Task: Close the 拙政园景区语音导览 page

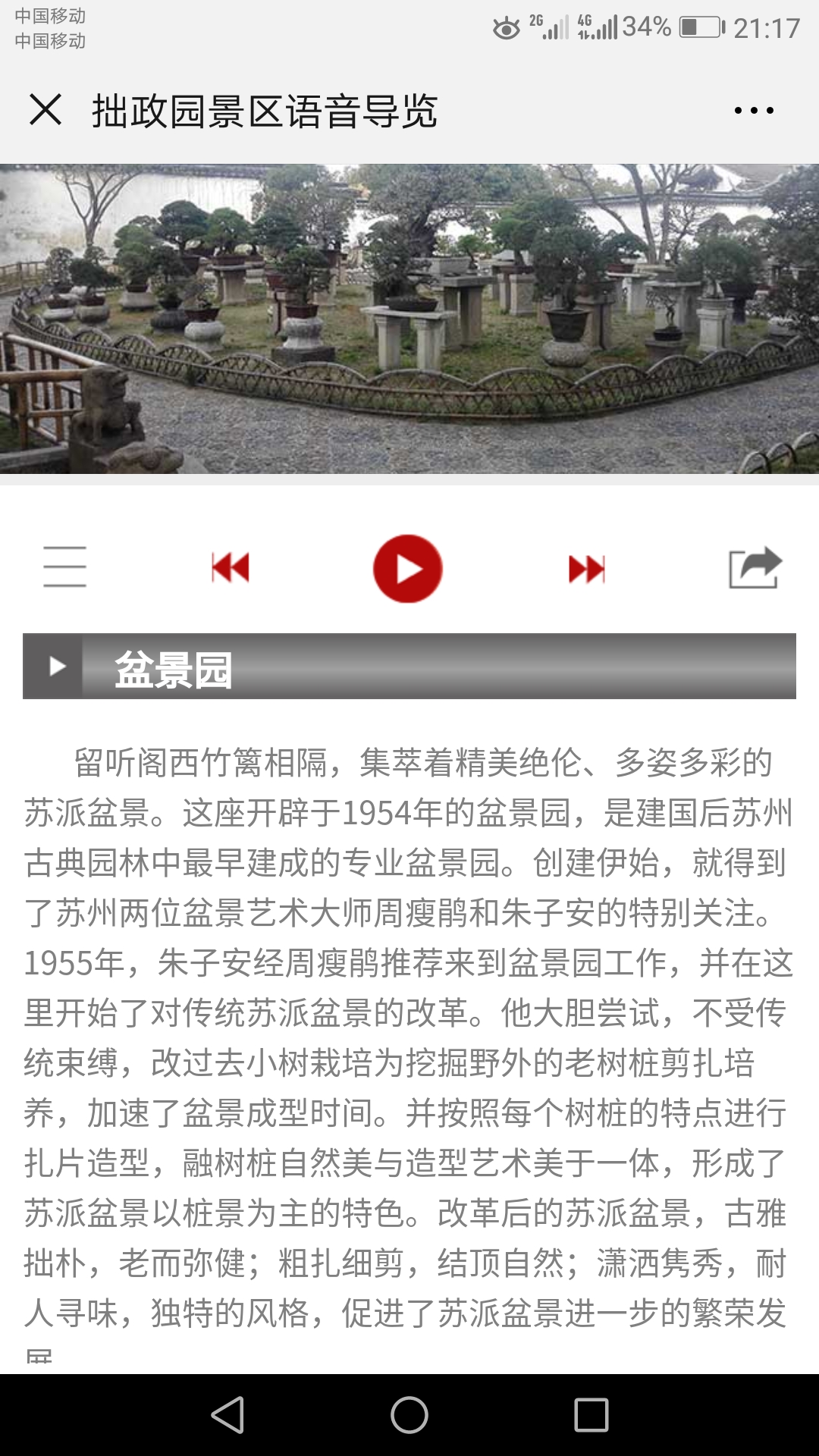Action: (x=45, y=110)
